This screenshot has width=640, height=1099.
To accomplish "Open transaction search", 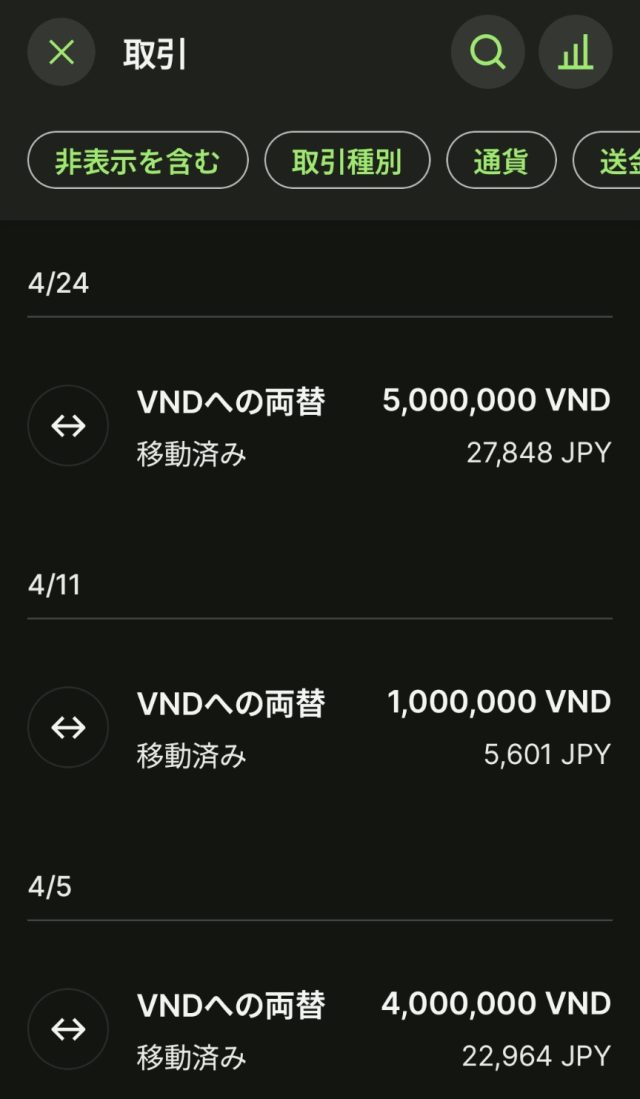I will pyautogui.click(x=487, y=53).
